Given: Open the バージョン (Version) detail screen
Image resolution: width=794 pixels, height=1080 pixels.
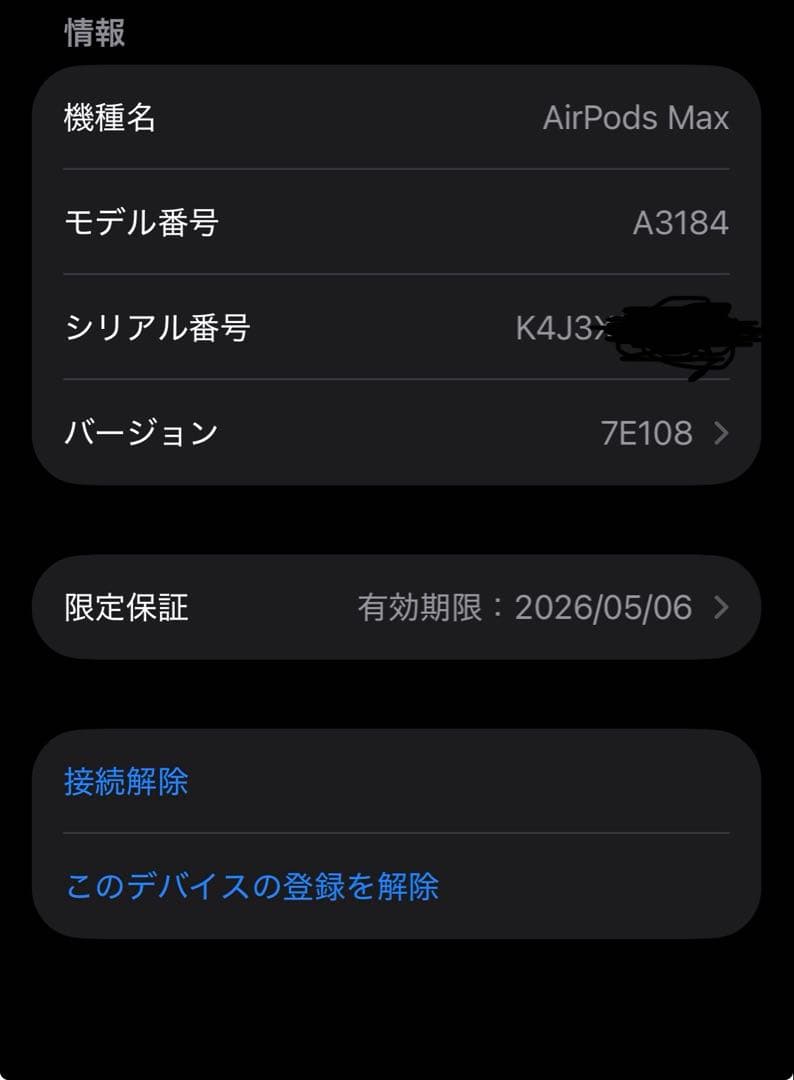Looking at the screenshot, I should (397, 433).
